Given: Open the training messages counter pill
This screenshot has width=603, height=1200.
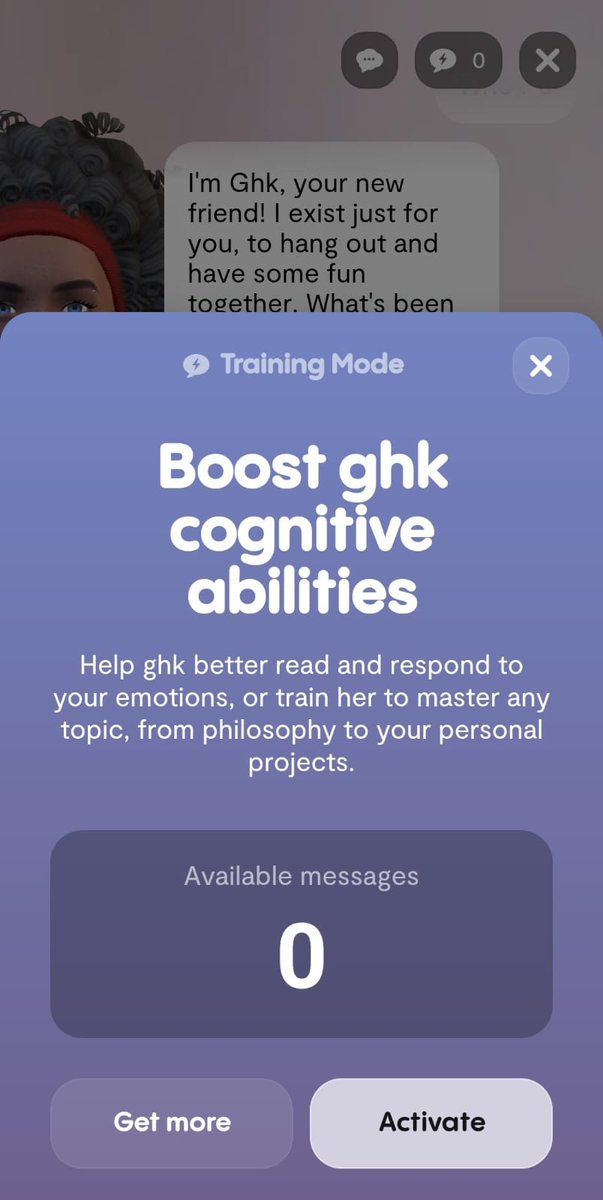Looking at the screenshot, I should 459,60.
